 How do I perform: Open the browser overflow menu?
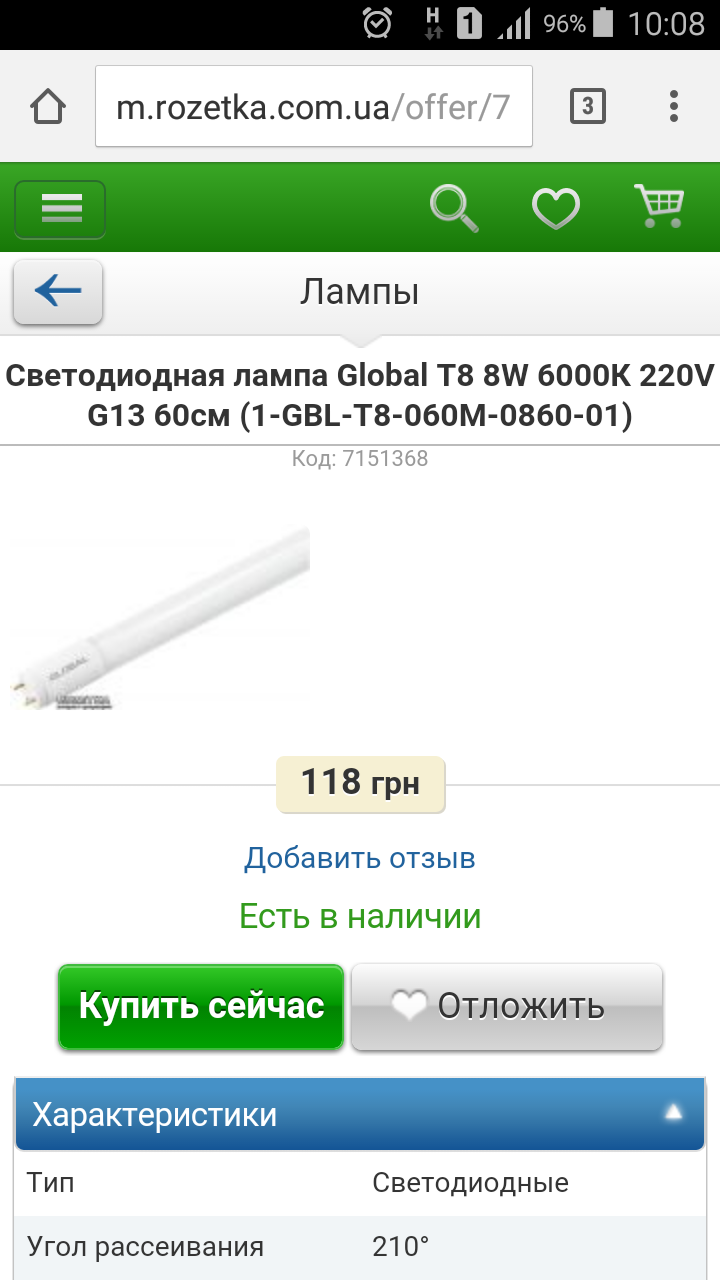coord(674,106)
